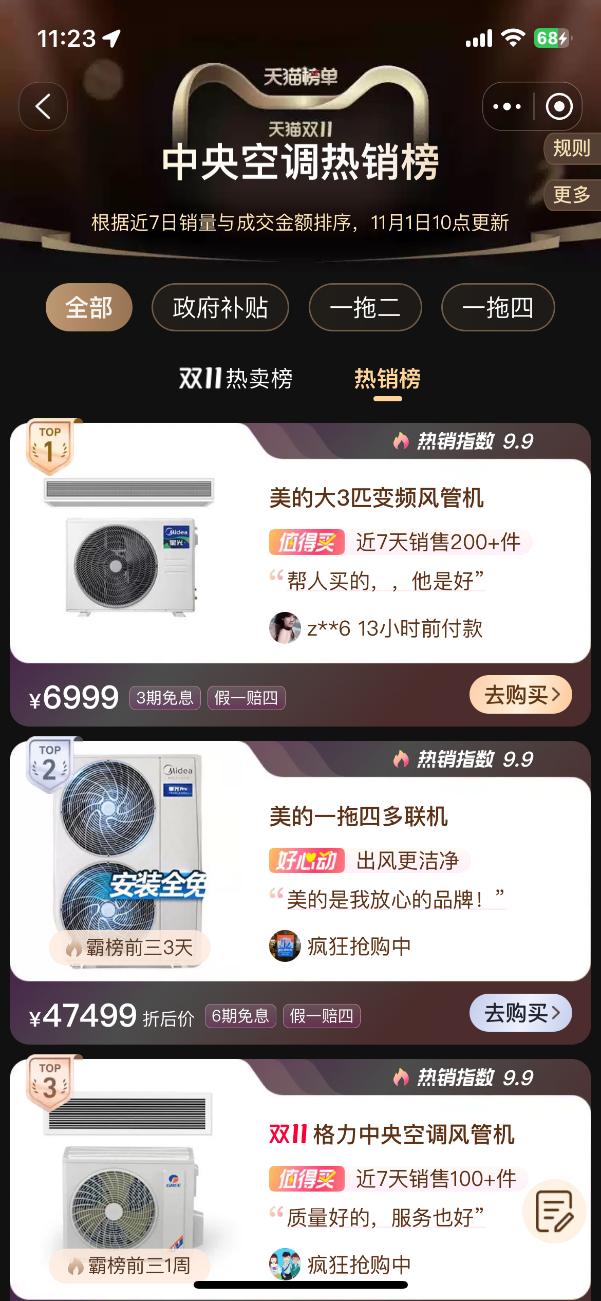Open the 美的一拖四多联机 product card

coord(358,815)
